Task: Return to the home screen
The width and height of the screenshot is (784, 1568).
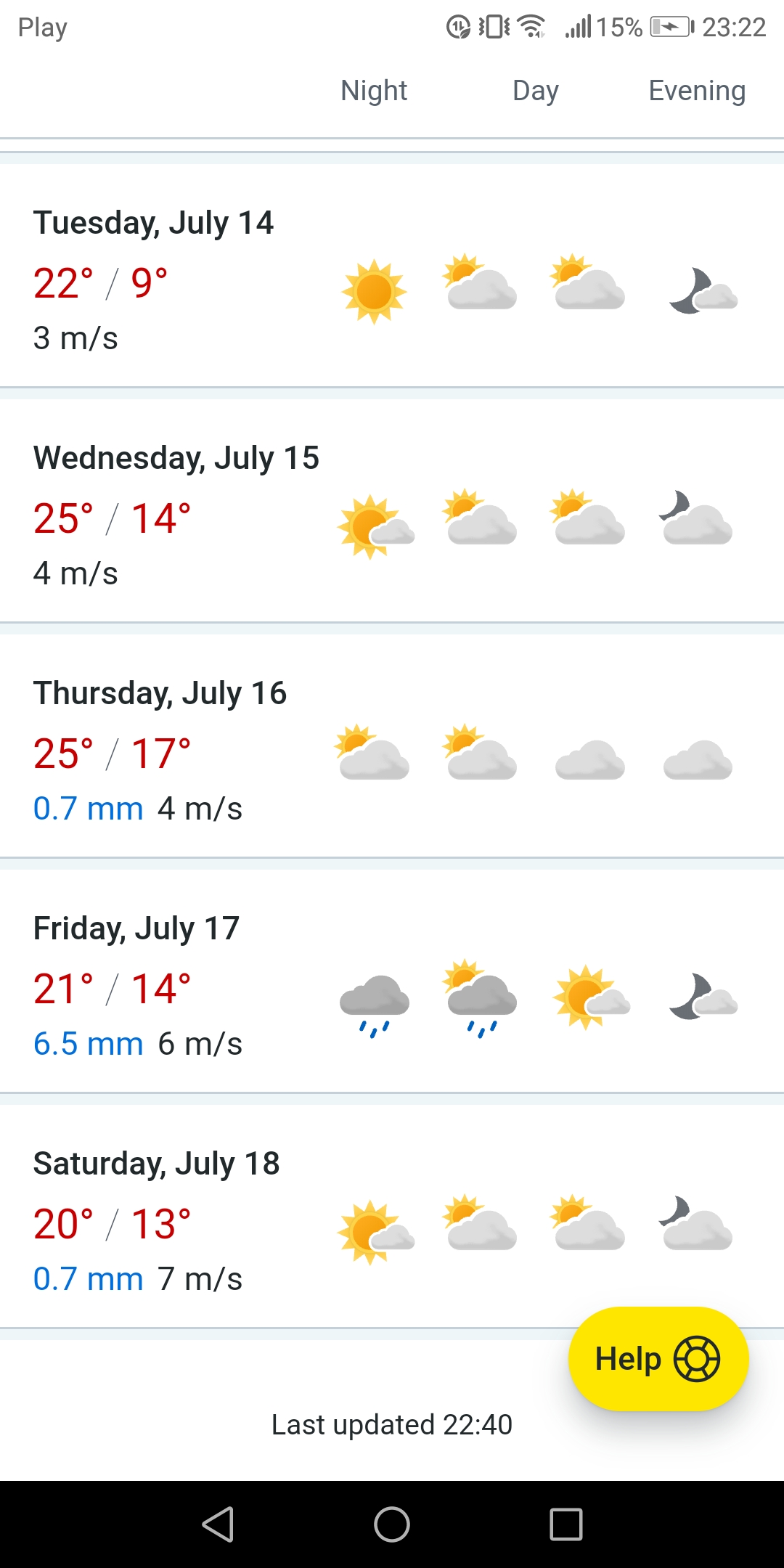Action: pyautogui.click(x=392, y=1524)
